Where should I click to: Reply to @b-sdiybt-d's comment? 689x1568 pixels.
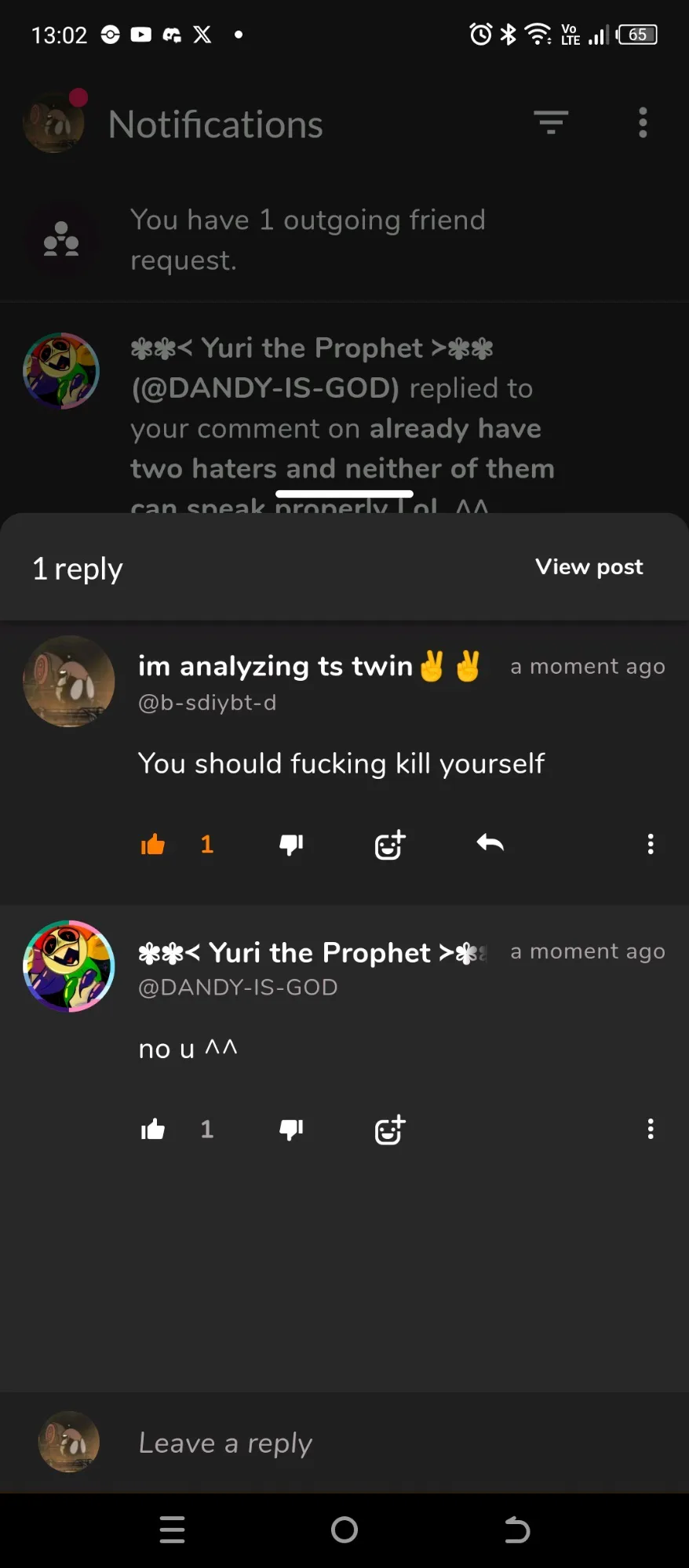tap(490, 844)
